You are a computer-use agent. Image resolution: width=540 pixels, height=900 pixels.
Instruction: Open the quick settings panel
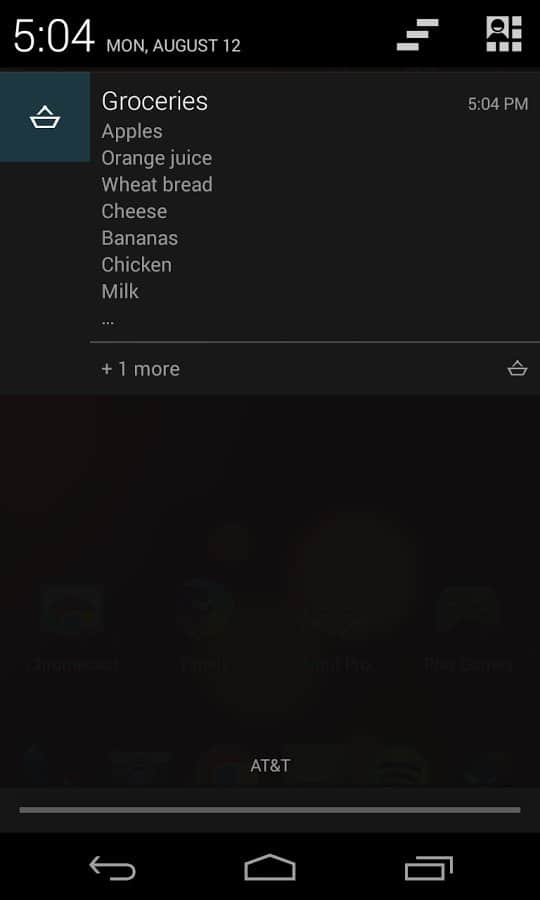coord(504,34)
